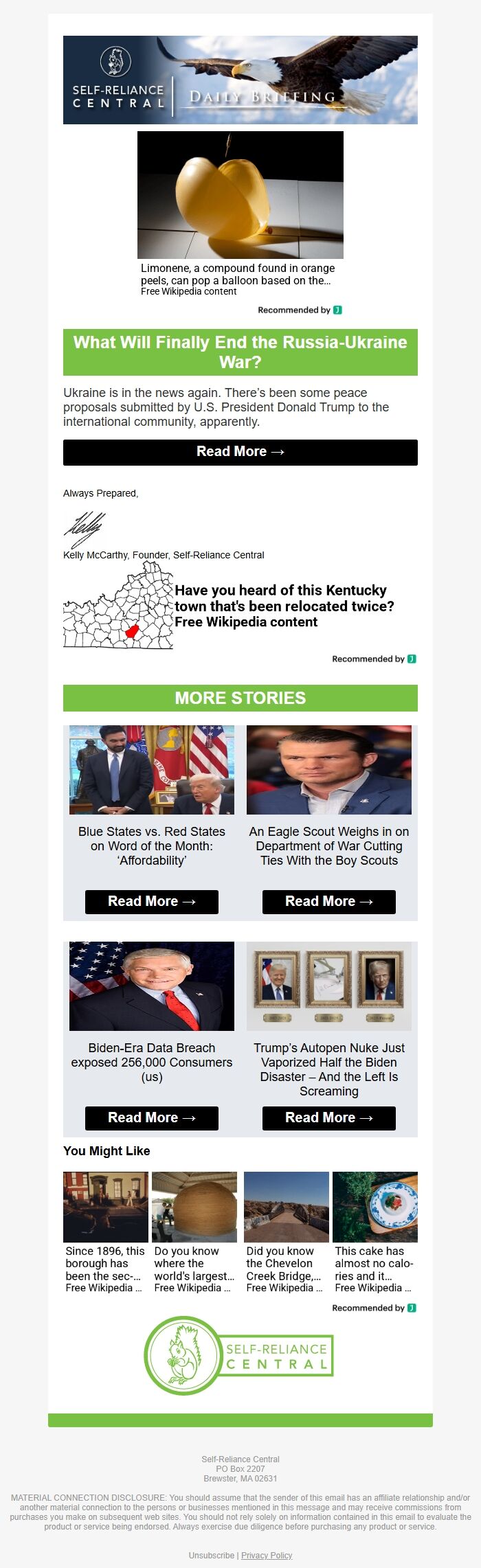The image size is (481, 1568).
Task: Open the Chevelon Creek Bridge recommendation
Action: pyautogui.click(x=286, y=1232)
